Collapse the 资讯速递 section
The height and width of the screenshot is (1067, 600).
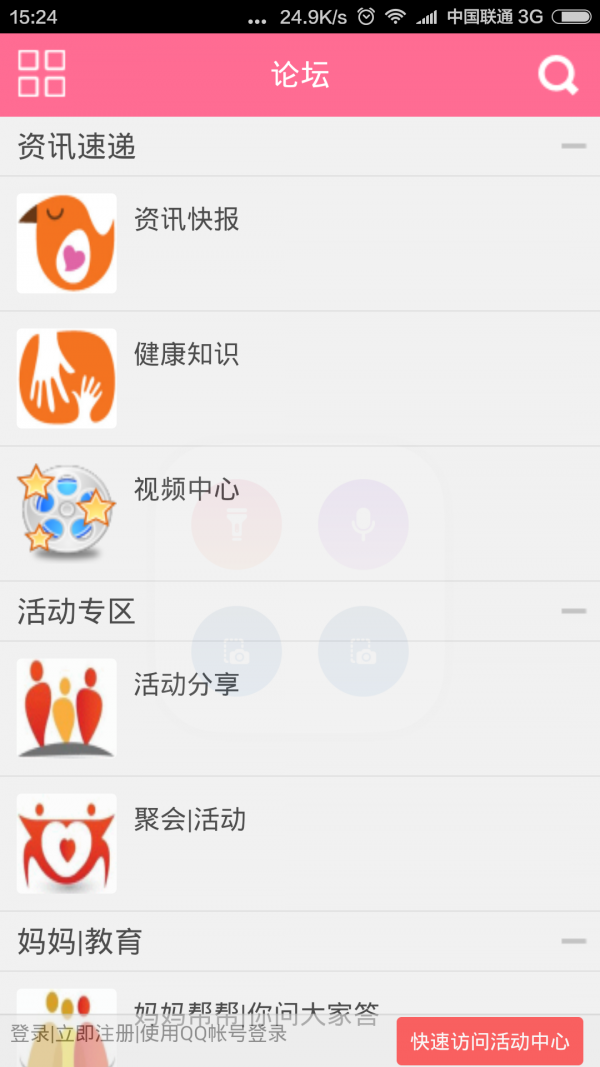[573, 146]
